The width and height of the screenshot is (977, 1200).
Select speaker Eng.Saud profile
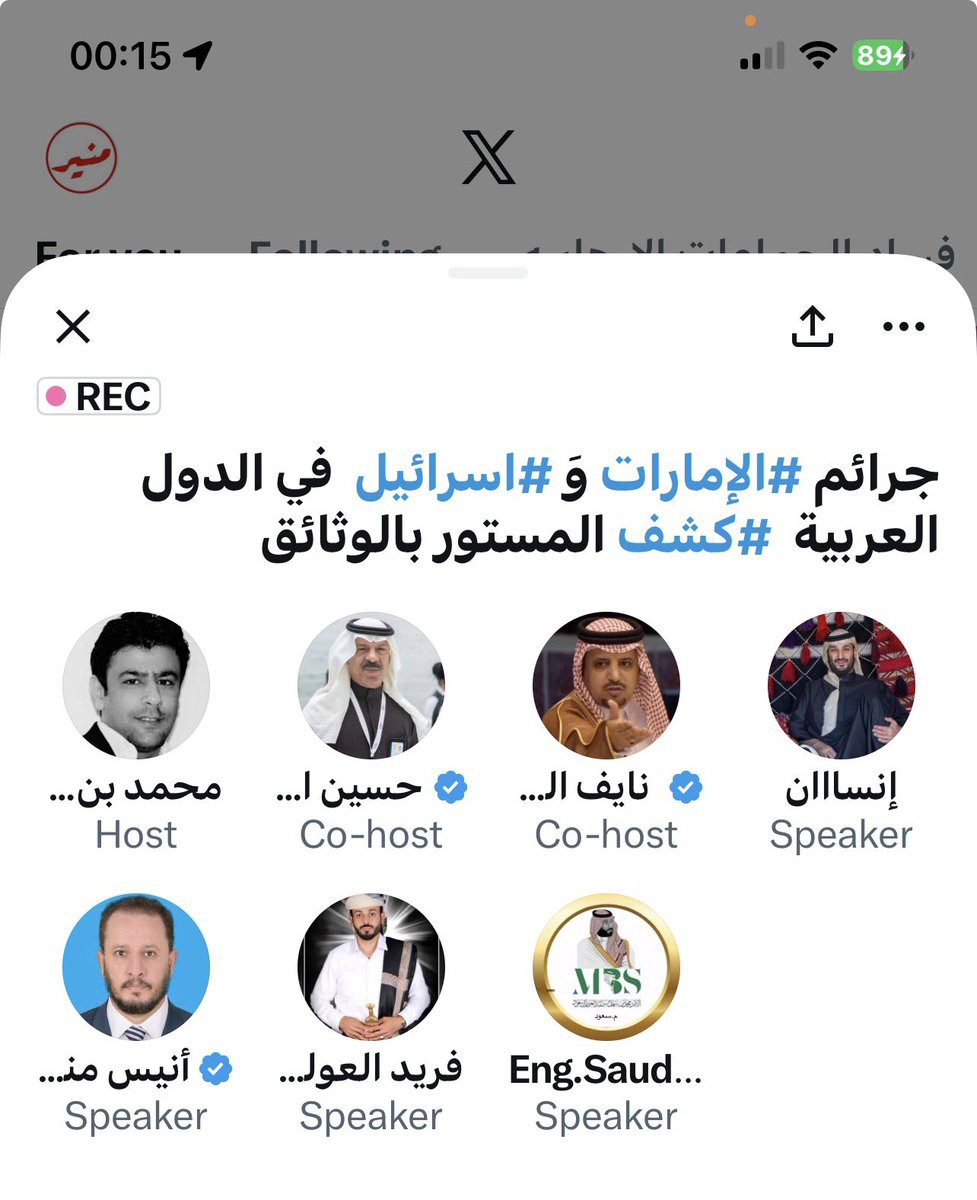pyautogui.click(x=606, y=967)
